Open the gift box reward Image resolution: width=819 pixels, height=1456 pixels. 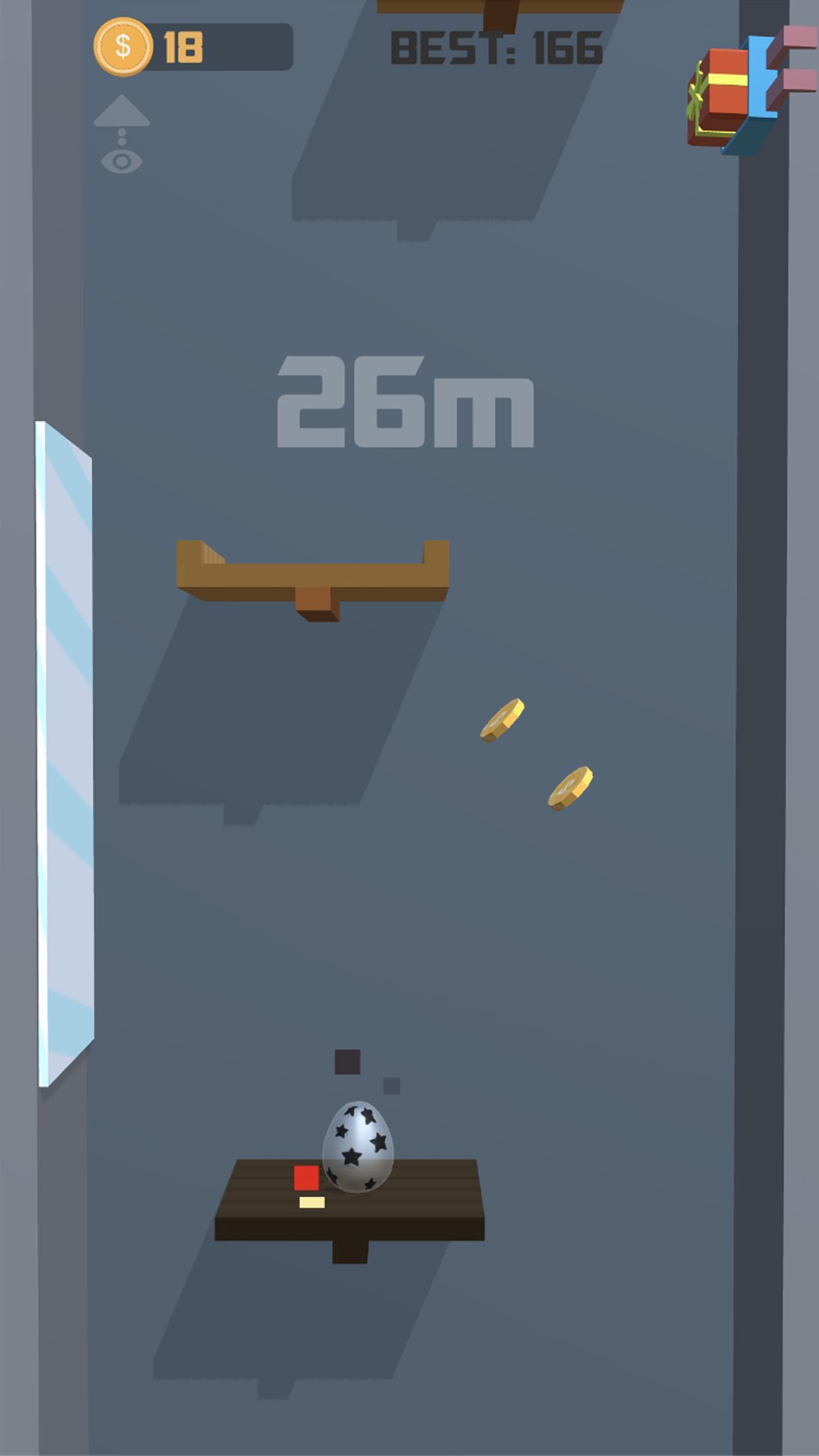tap(720, 97)
